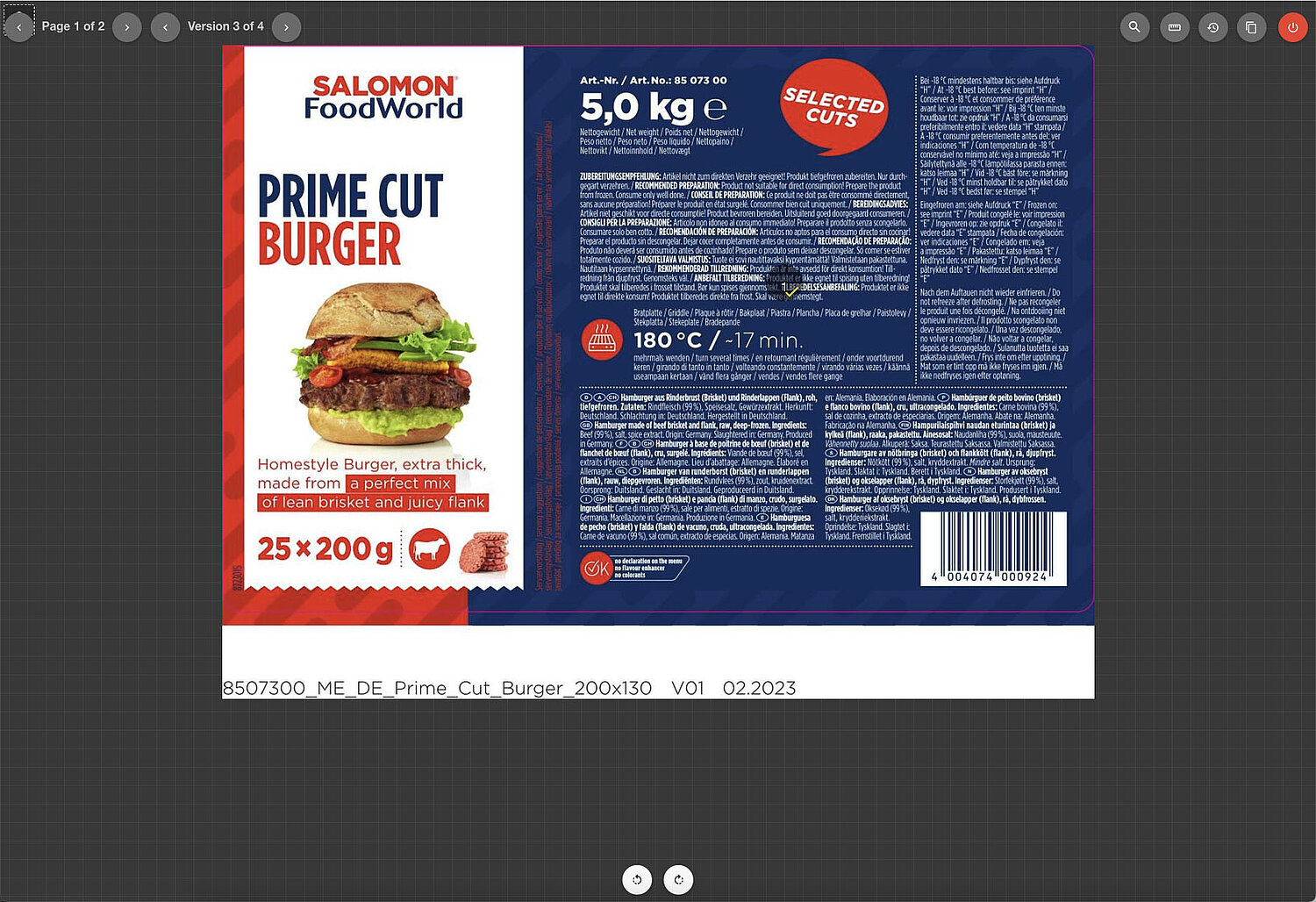This screenshot has width=1316, height=902.
Task: Tap the red power button
Action: (x=1292, y=27)
